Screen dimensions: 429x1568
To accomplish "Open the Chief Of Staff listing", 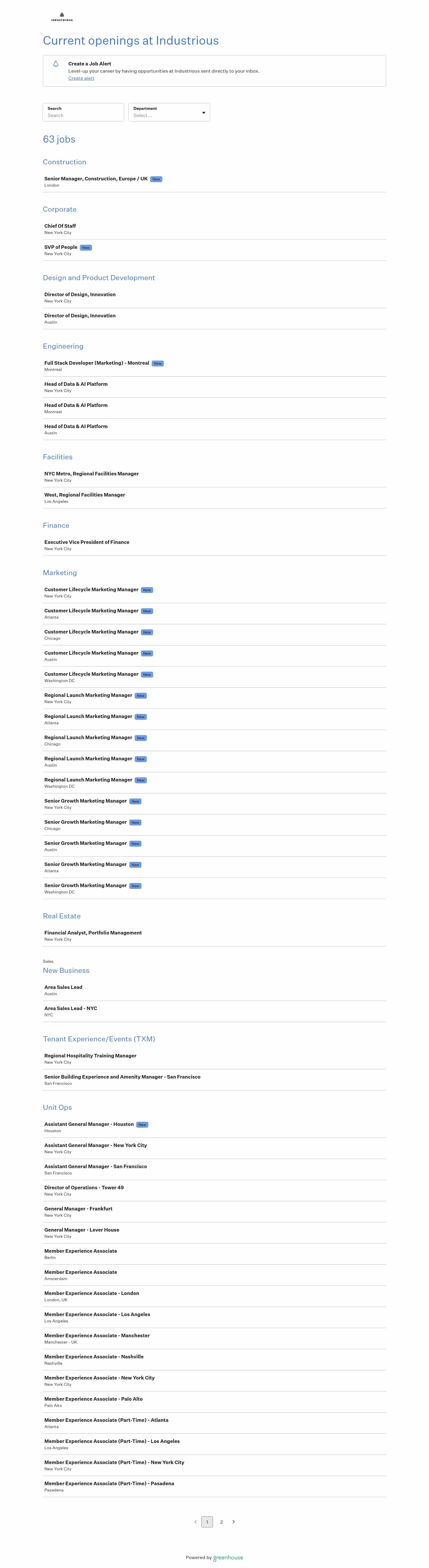I will (60, 226).
